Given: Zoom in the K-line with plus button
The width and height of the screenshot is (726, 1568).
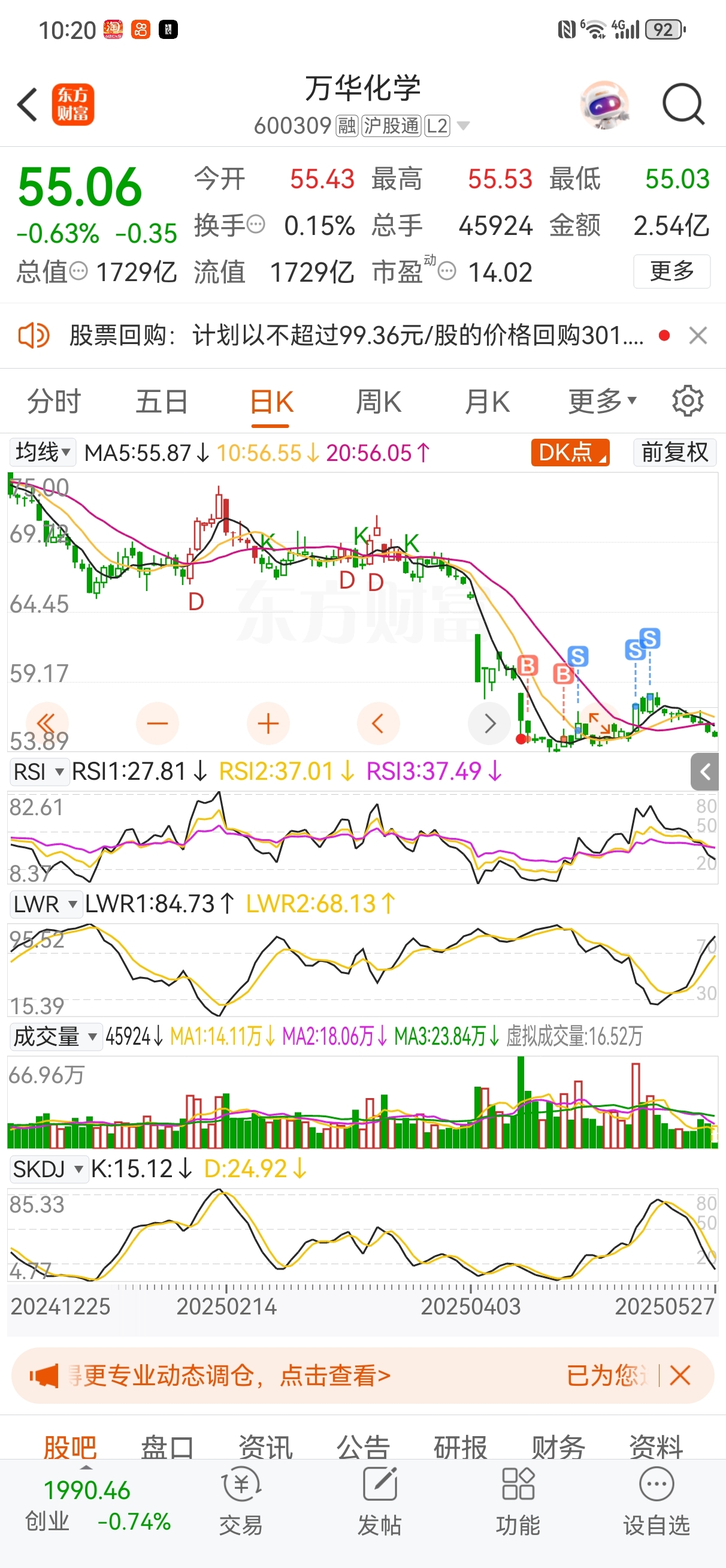Looking at the screenshot, I should [x=268, y=723].
